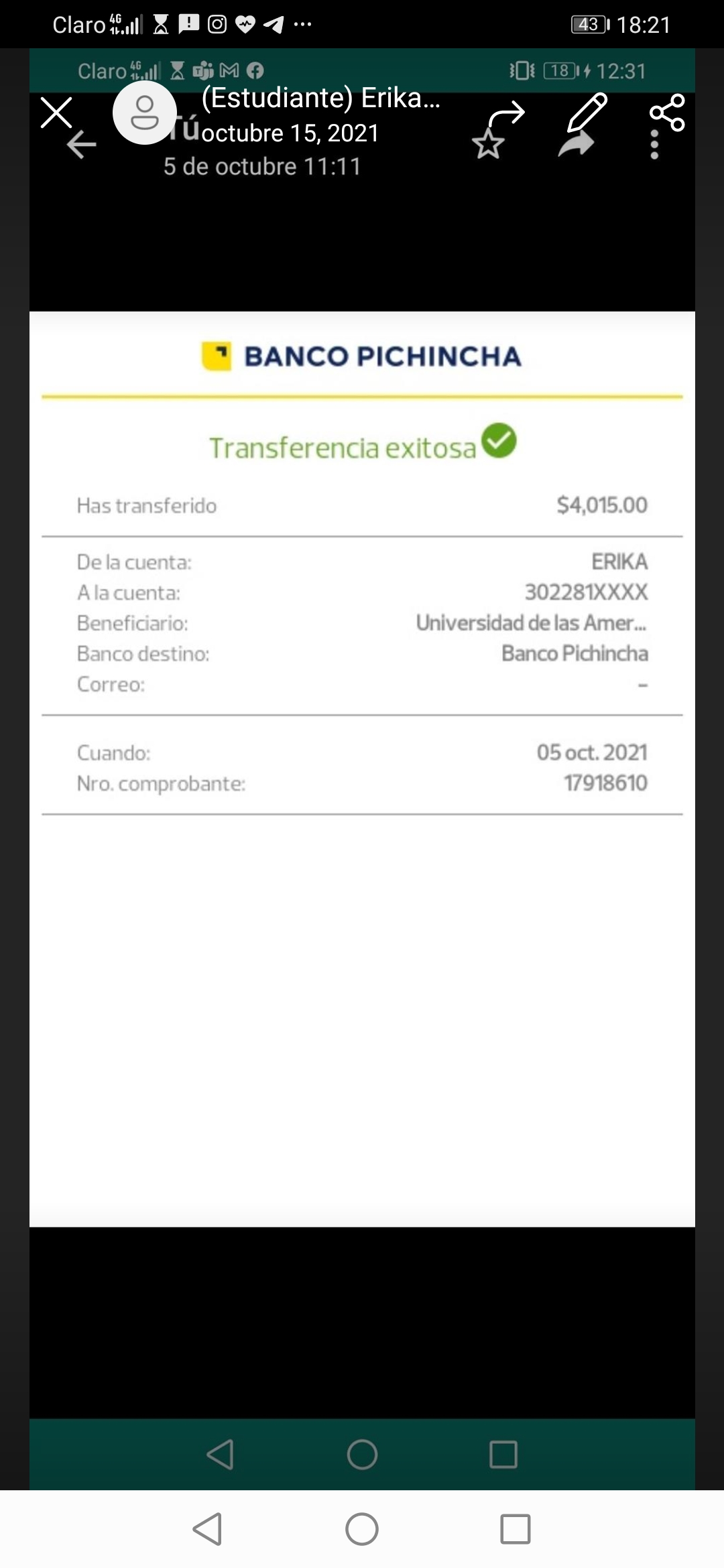Return to the system home screen

[362, 1529]
